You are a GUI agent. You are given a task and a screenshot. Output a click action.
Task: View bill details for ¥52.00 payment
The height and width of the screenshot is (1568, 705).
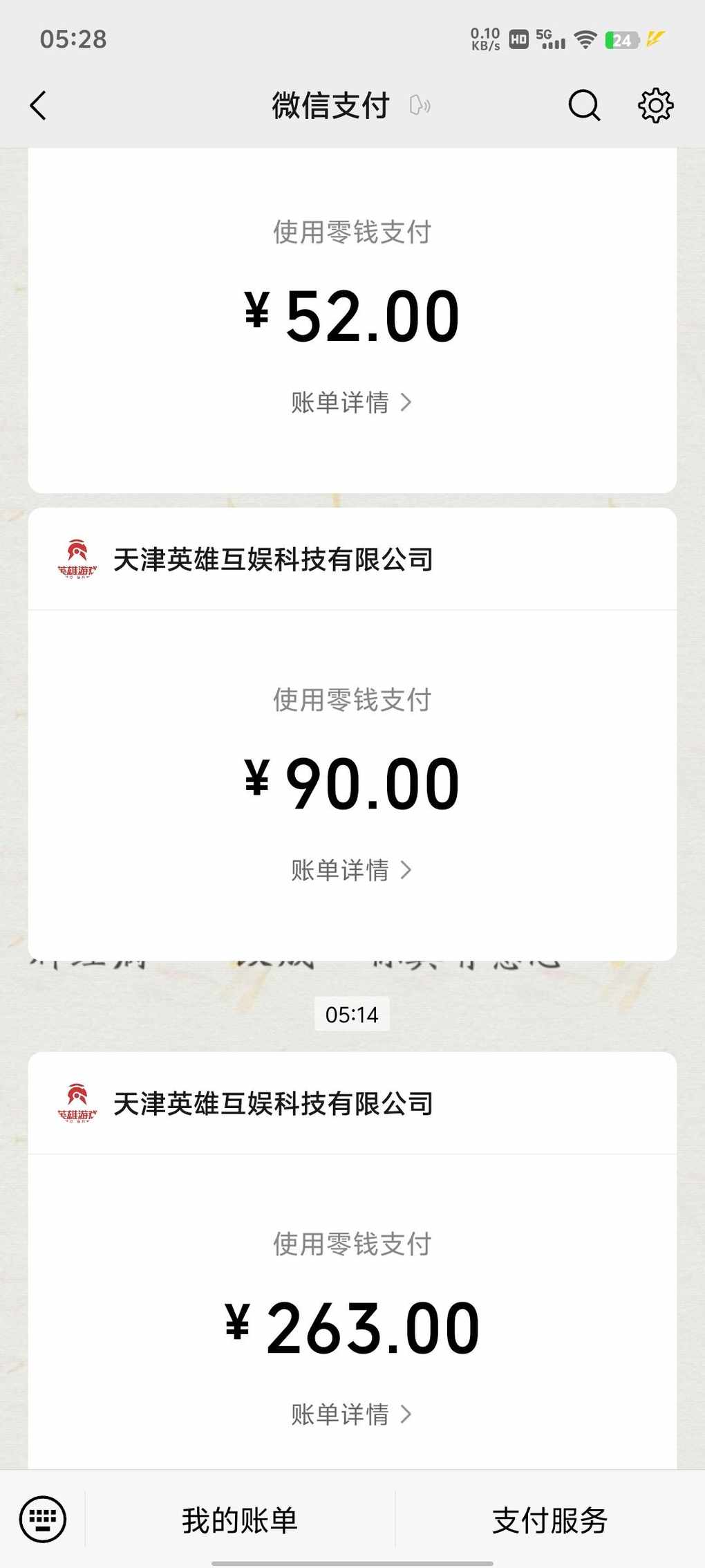tap(351, 403)
